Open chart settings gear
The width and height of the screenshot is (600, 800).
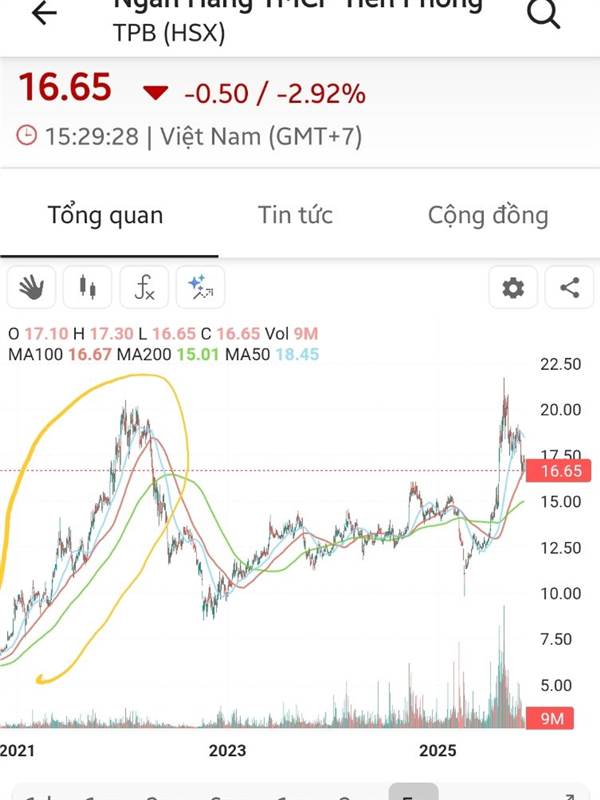click(513, 287)
